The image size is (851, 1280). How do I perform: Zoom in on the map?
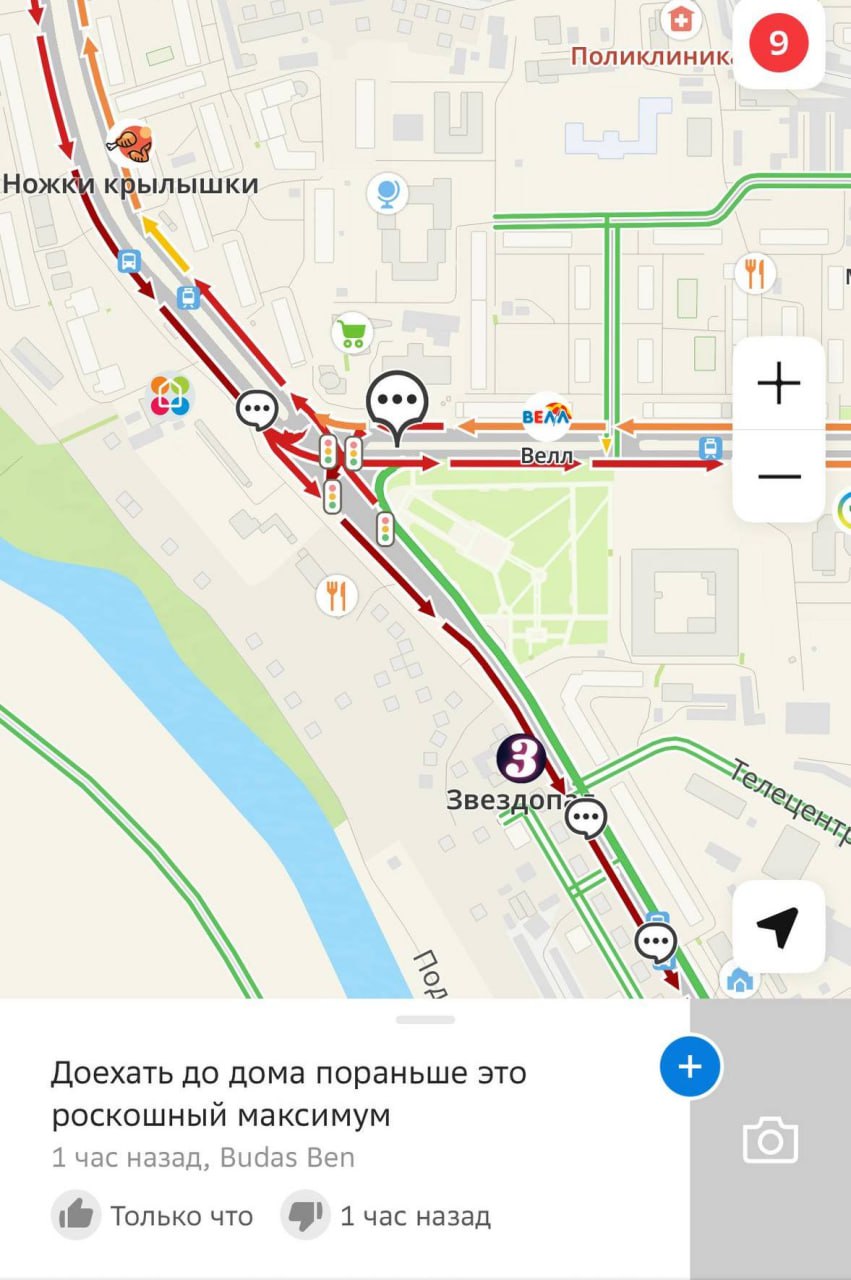pyautogui.click(x=778, y=384)
